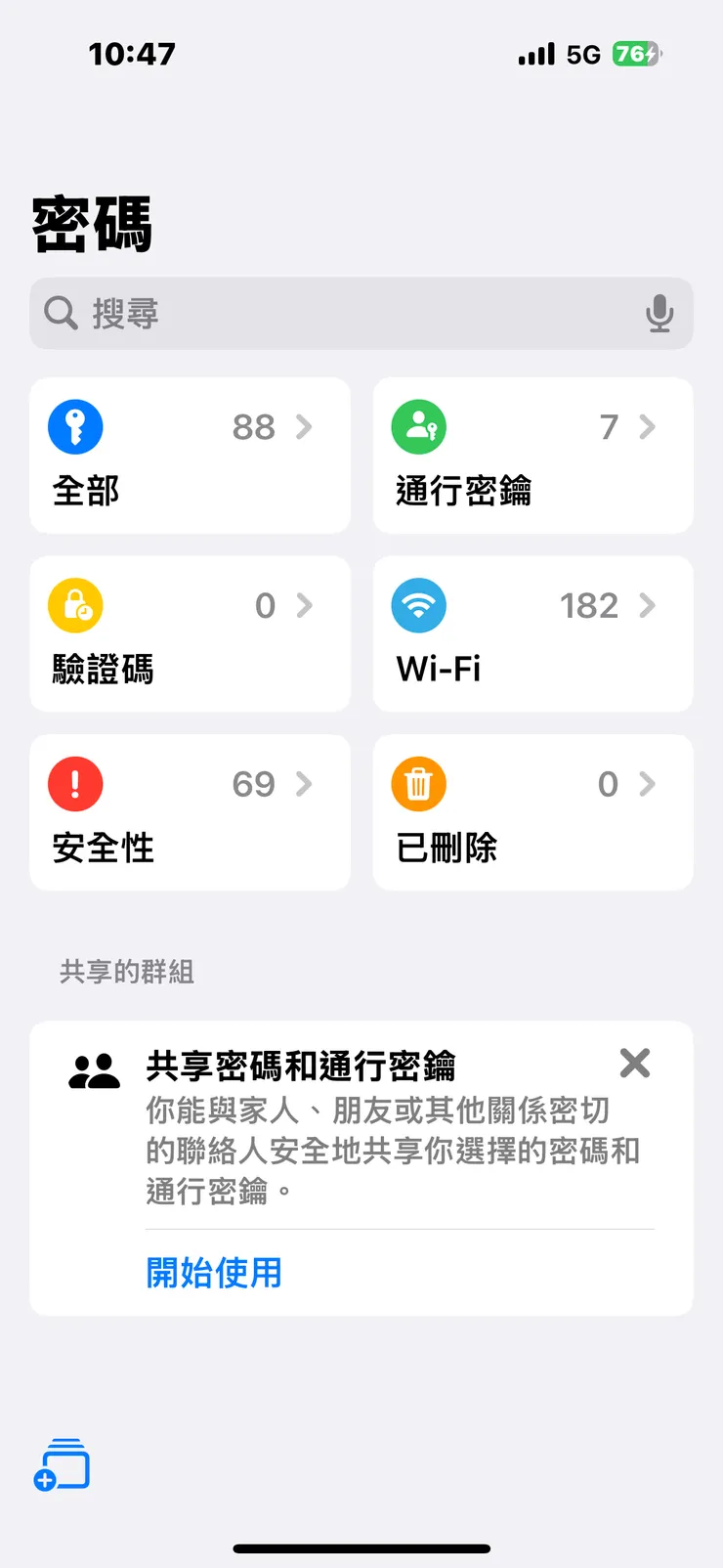
Task: View saved Wi-Fi passwords
Action: click(x=532, y=634)
